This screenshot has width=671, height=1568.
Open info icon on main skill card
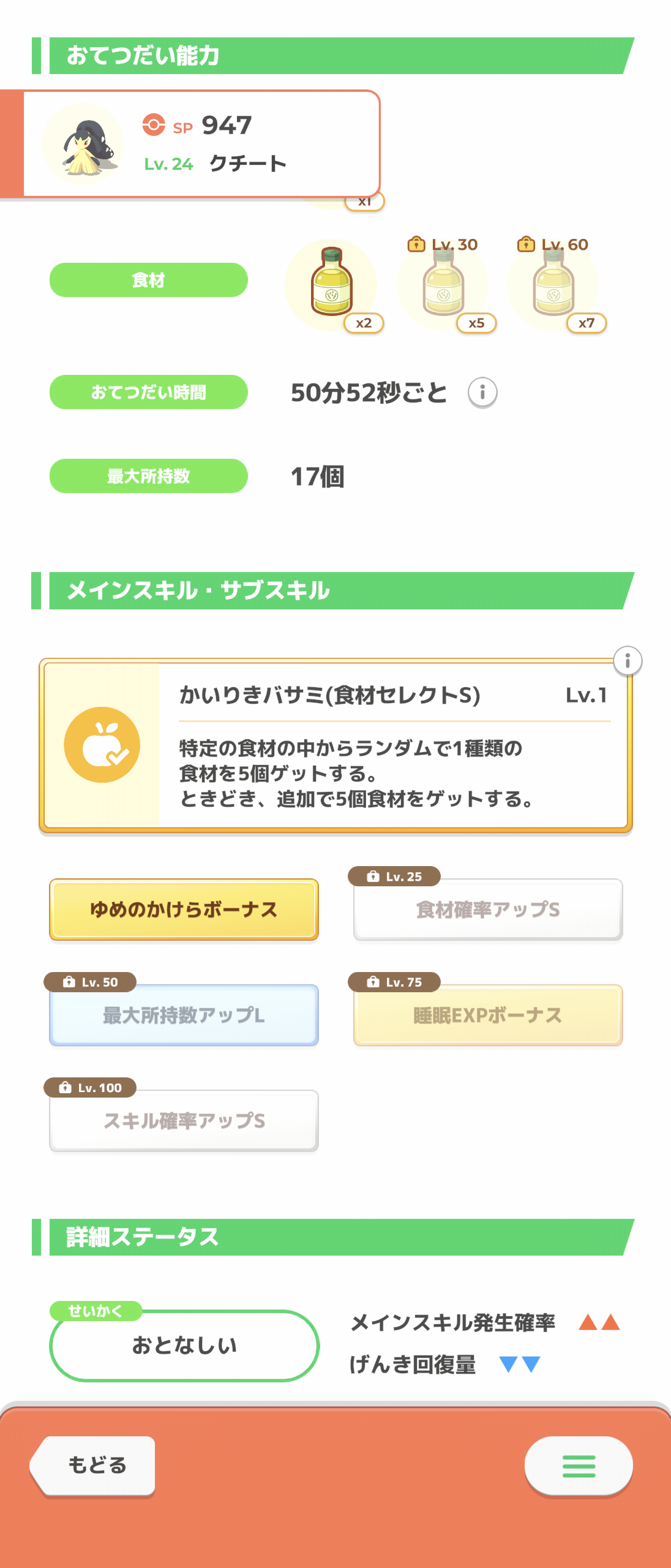[x=627, y=661]
